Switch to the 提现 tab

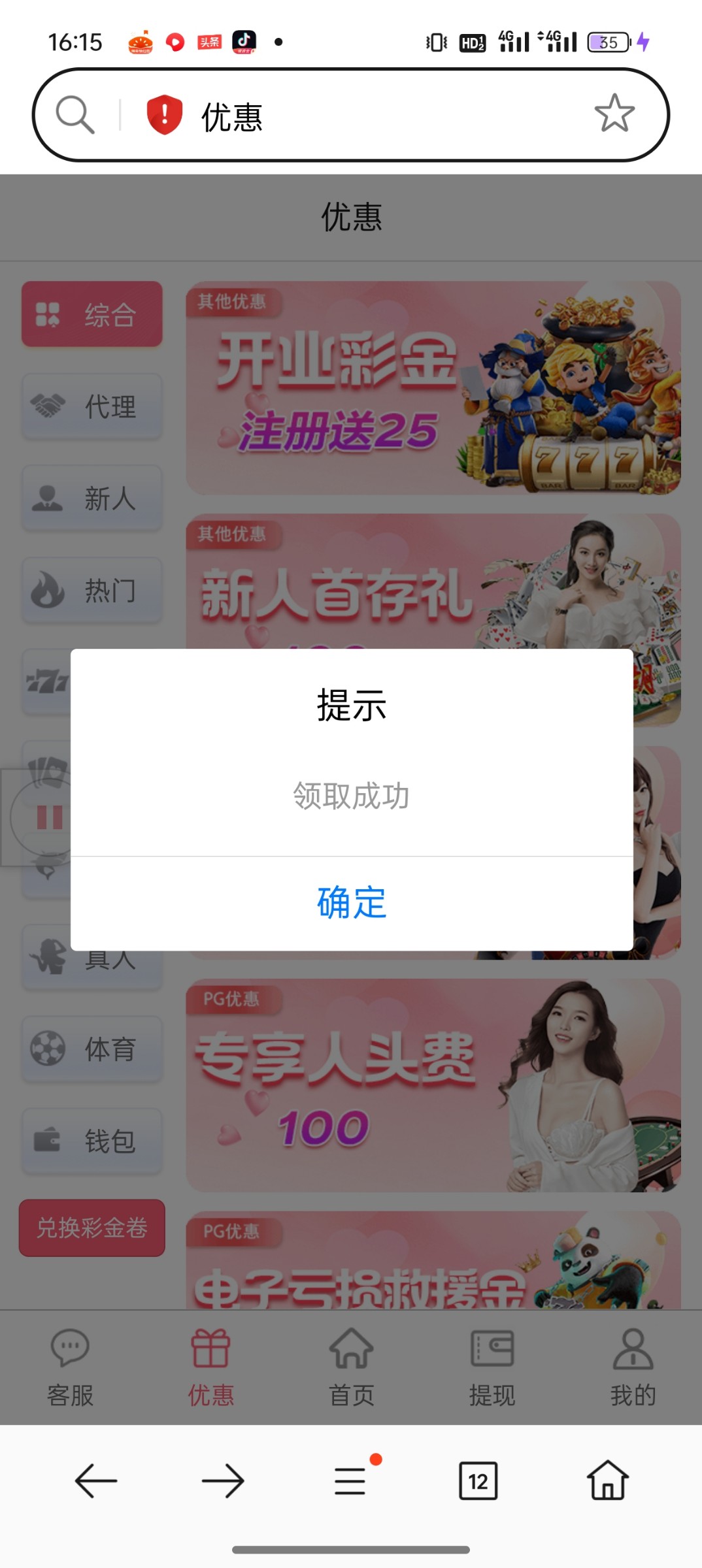492,1367
